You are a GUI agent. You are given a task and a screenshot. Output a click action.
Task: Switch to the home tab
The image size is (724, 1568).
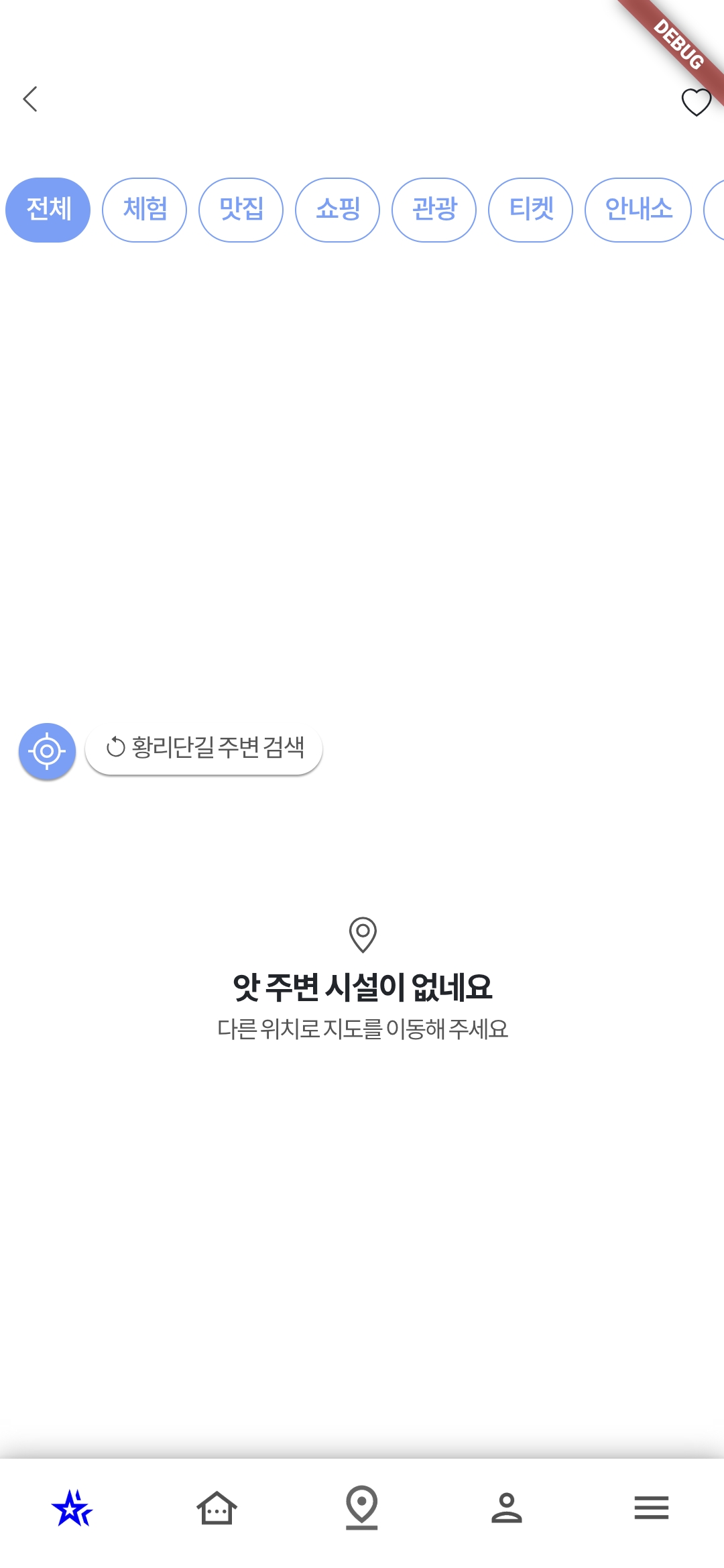[x=217, y=1508]
